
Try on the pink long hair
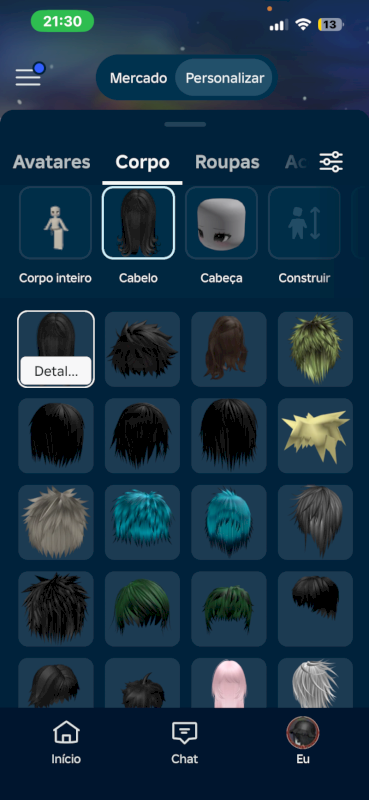pyautogui.click(x=229, y=683)
